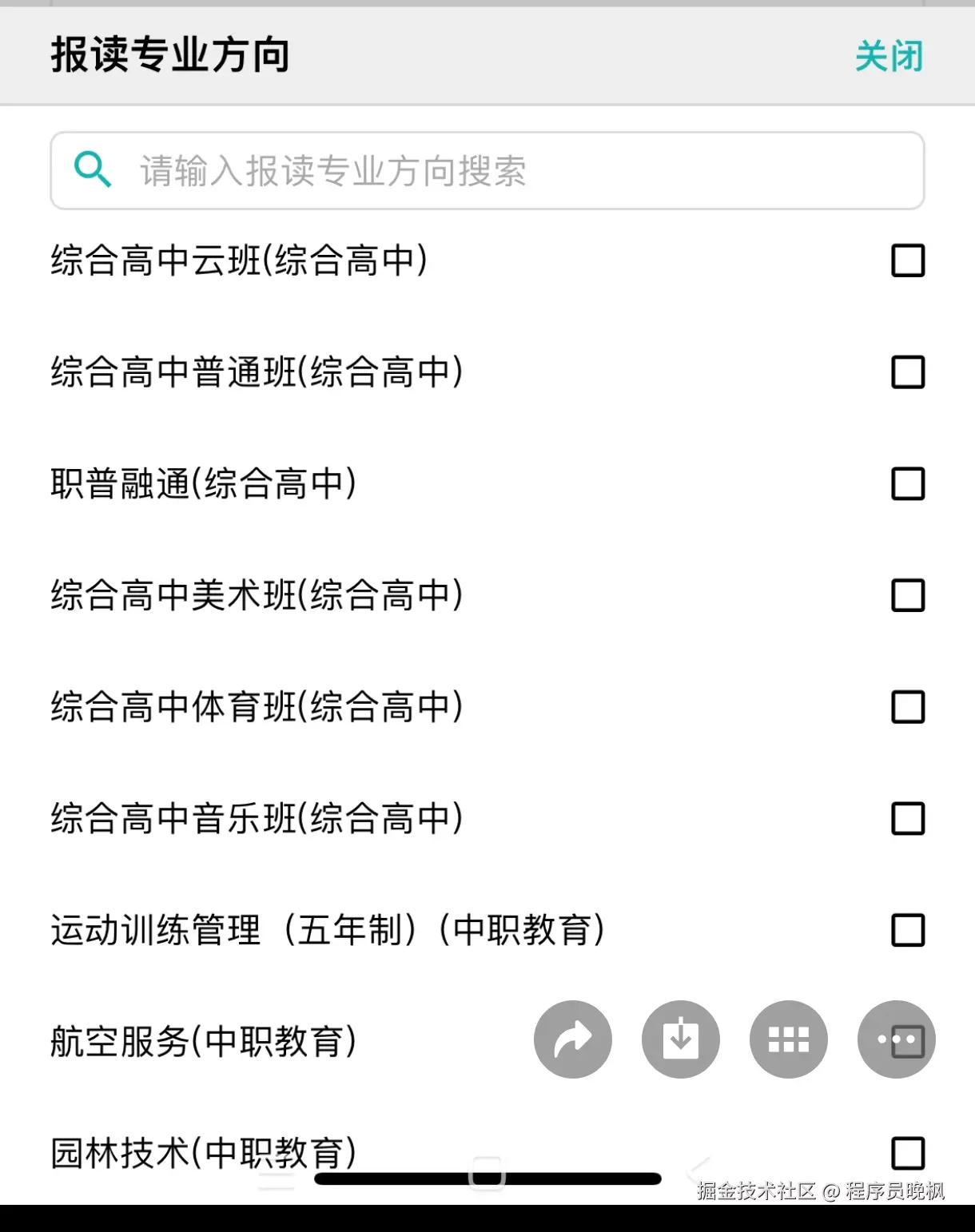Tap the more options icon
Image resolution: width=975 pixels, height=1232 pixels.
[896, 1039]
